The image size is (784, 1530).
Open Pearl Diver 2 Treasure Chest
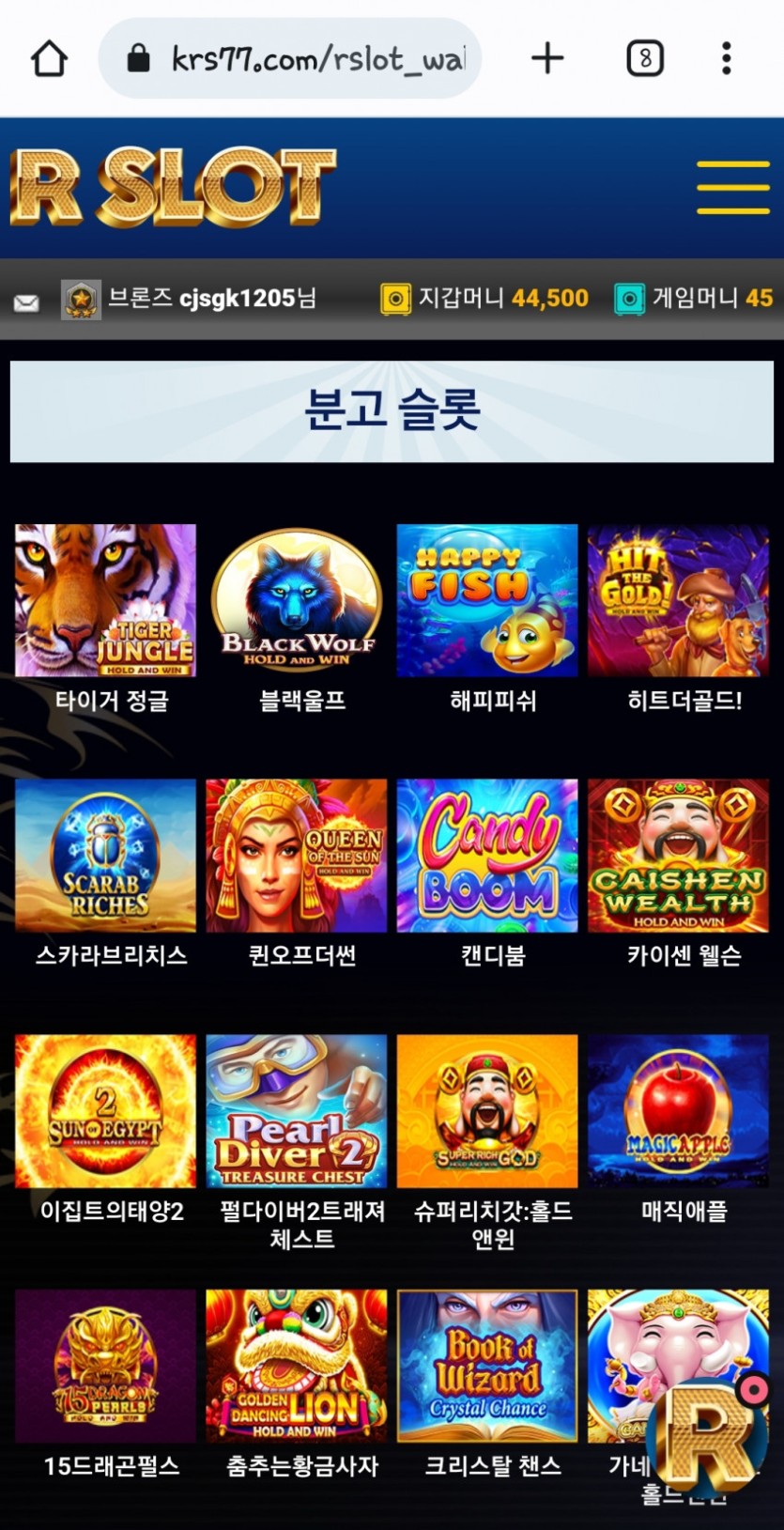(x=297, y=1111)
